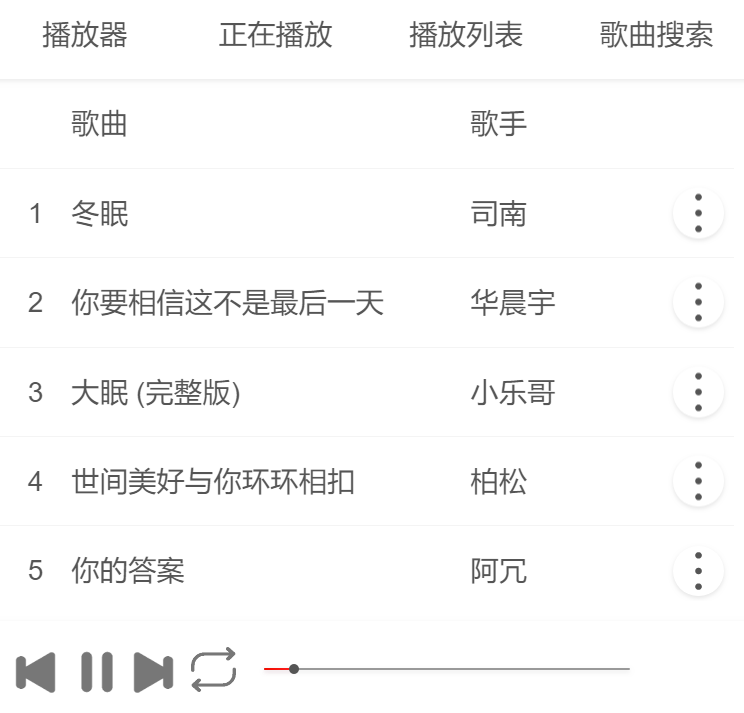Play 大眠 (完整版) by 小乐哥
744x713 pixels.
[155, 392]
